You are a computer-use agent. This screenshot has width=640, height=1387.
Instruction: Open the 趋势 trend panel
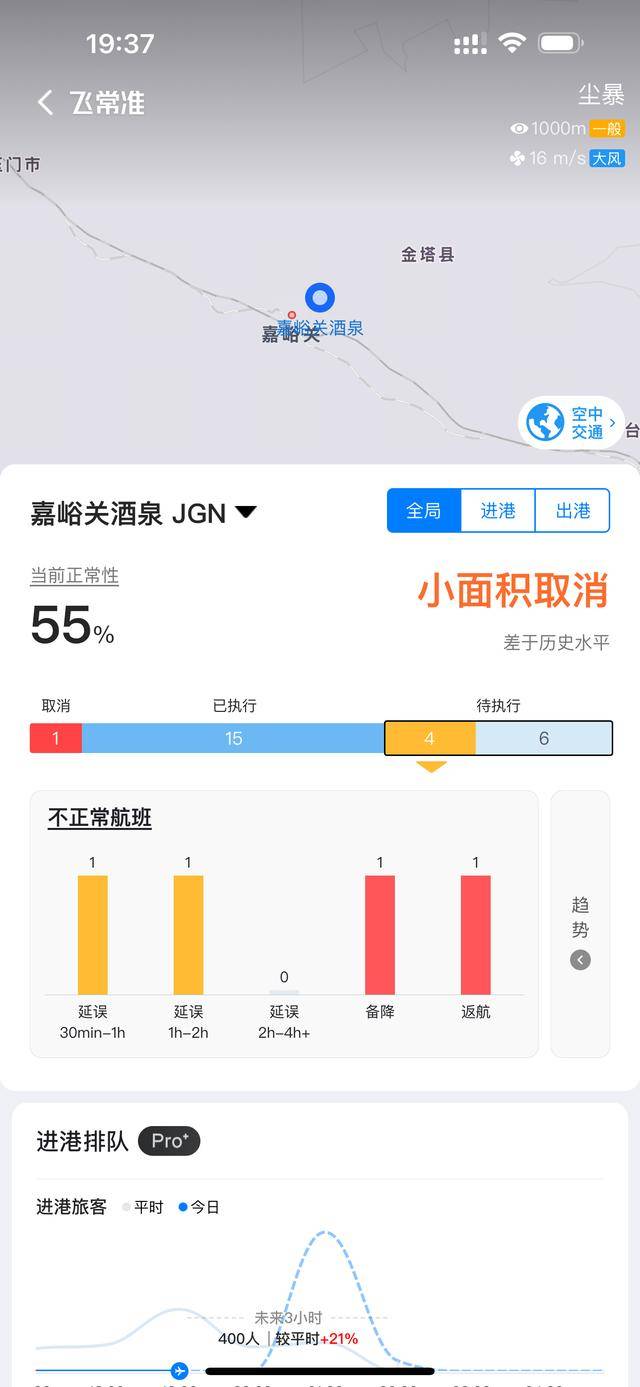tap(580, 925)
